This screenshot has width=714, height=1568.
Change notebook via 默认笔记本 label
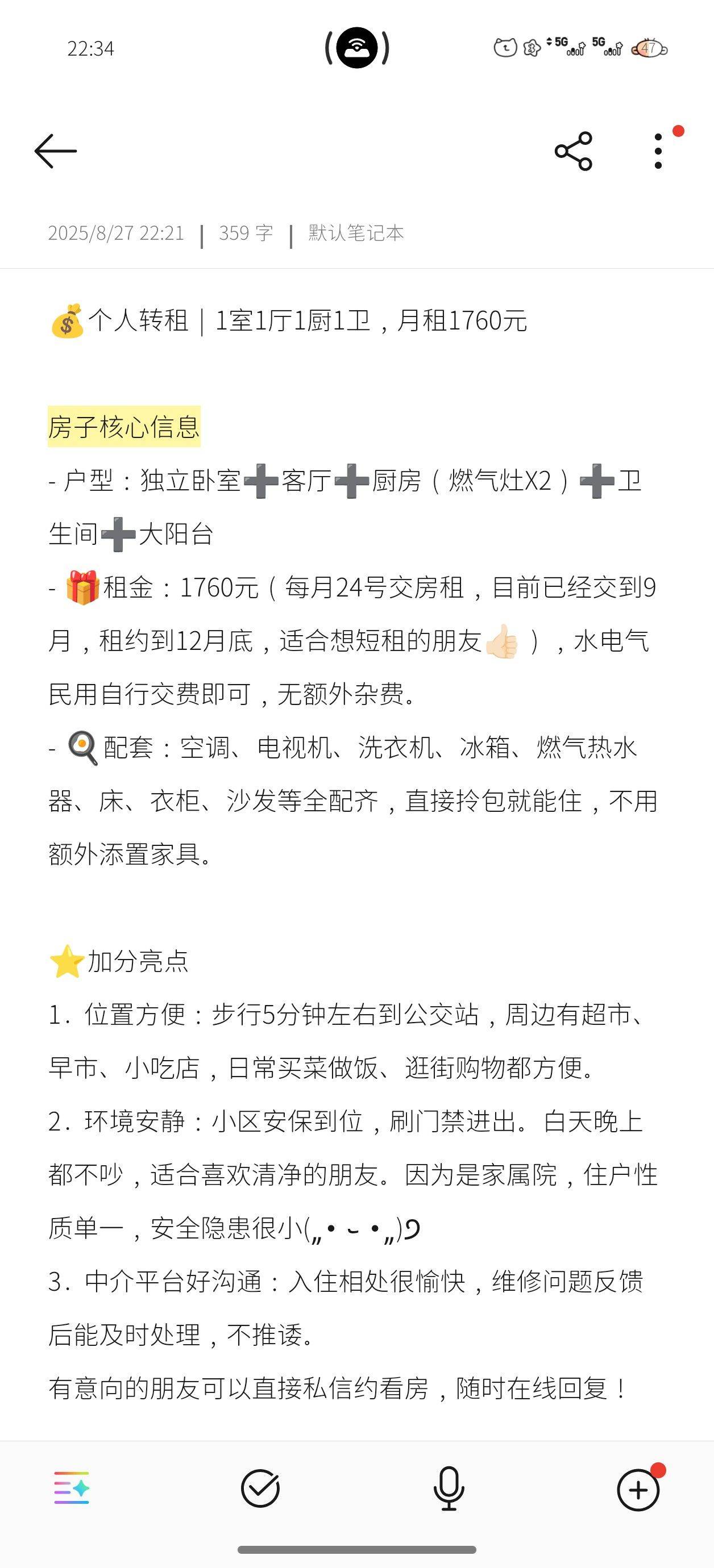coord(356,233)
